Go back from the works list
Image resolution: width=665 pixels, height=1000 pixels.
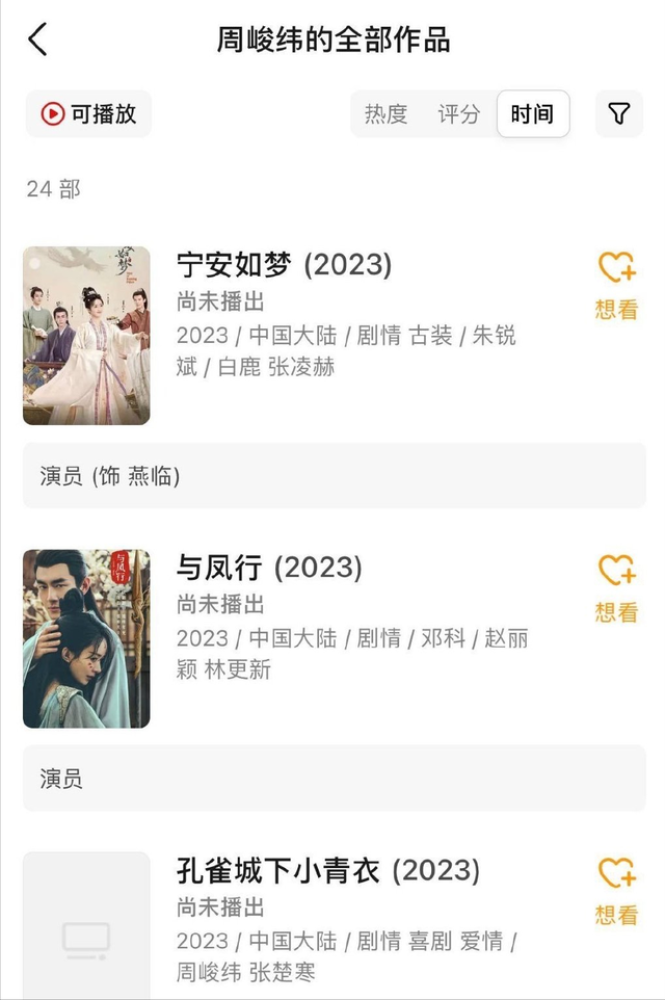(38, 40)
